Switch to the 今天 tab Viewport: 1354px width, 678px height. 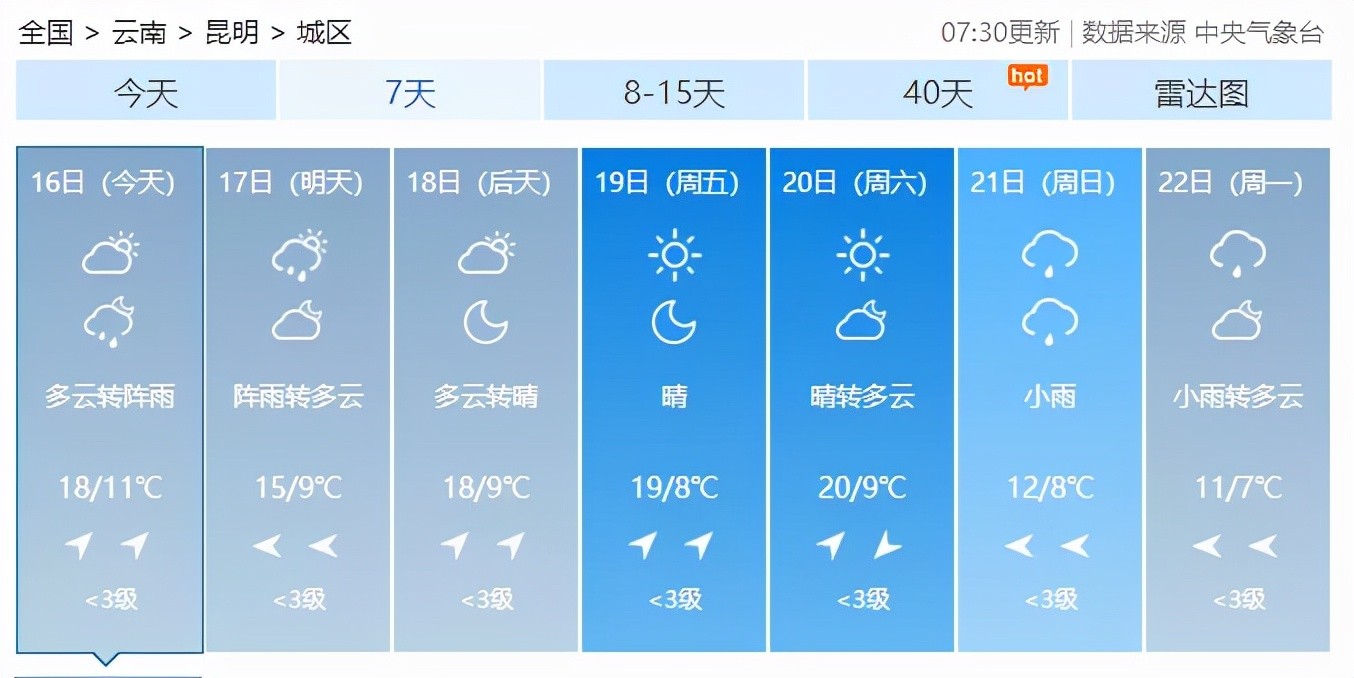tap(146, 92)
